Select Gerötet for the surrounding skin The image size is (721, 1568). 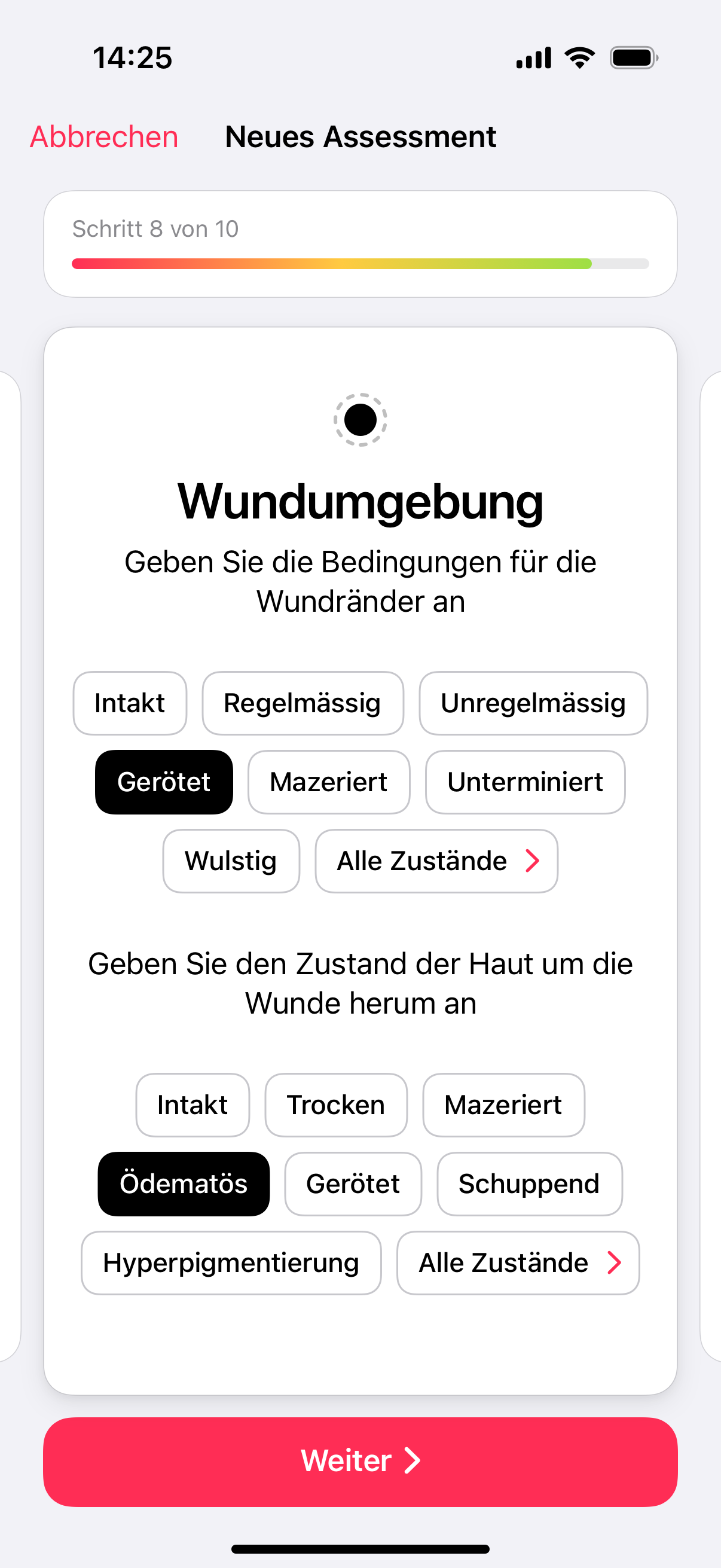353,1184
